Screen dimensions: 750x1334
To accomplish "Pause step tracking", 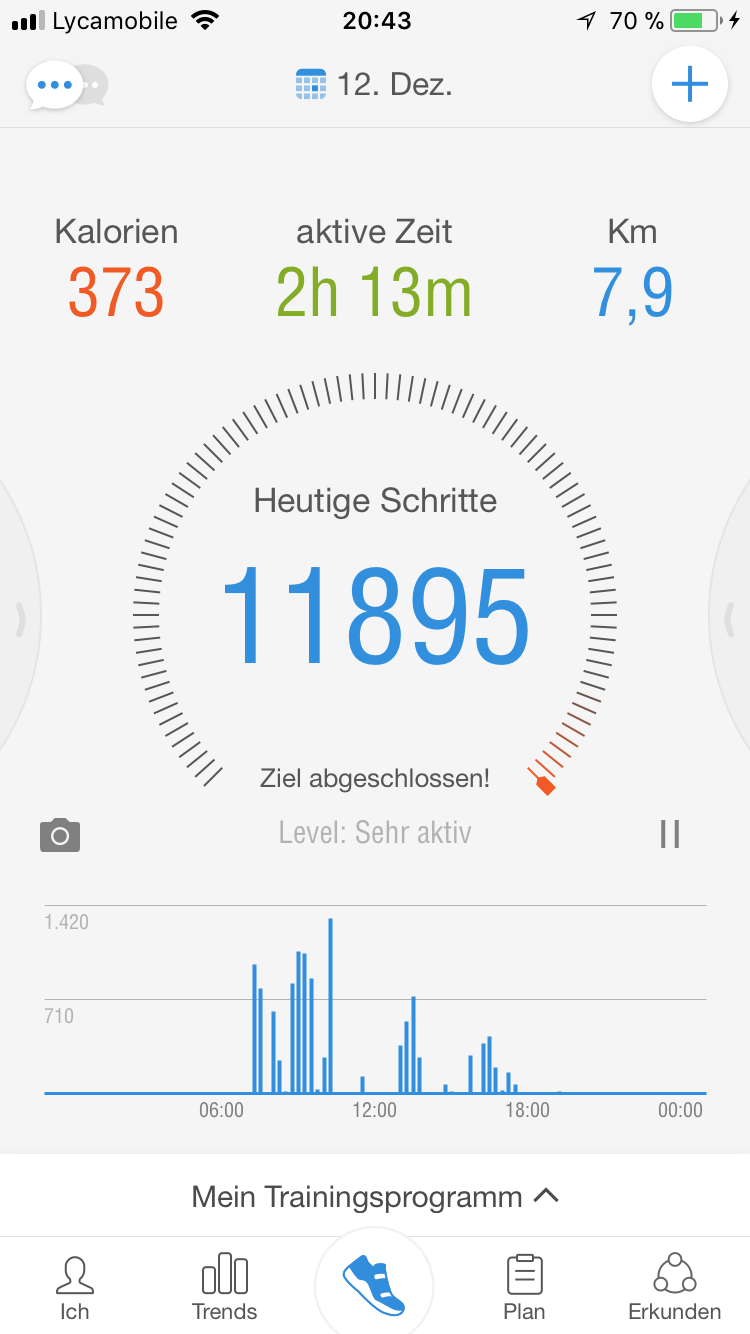I will click(670, 834).
